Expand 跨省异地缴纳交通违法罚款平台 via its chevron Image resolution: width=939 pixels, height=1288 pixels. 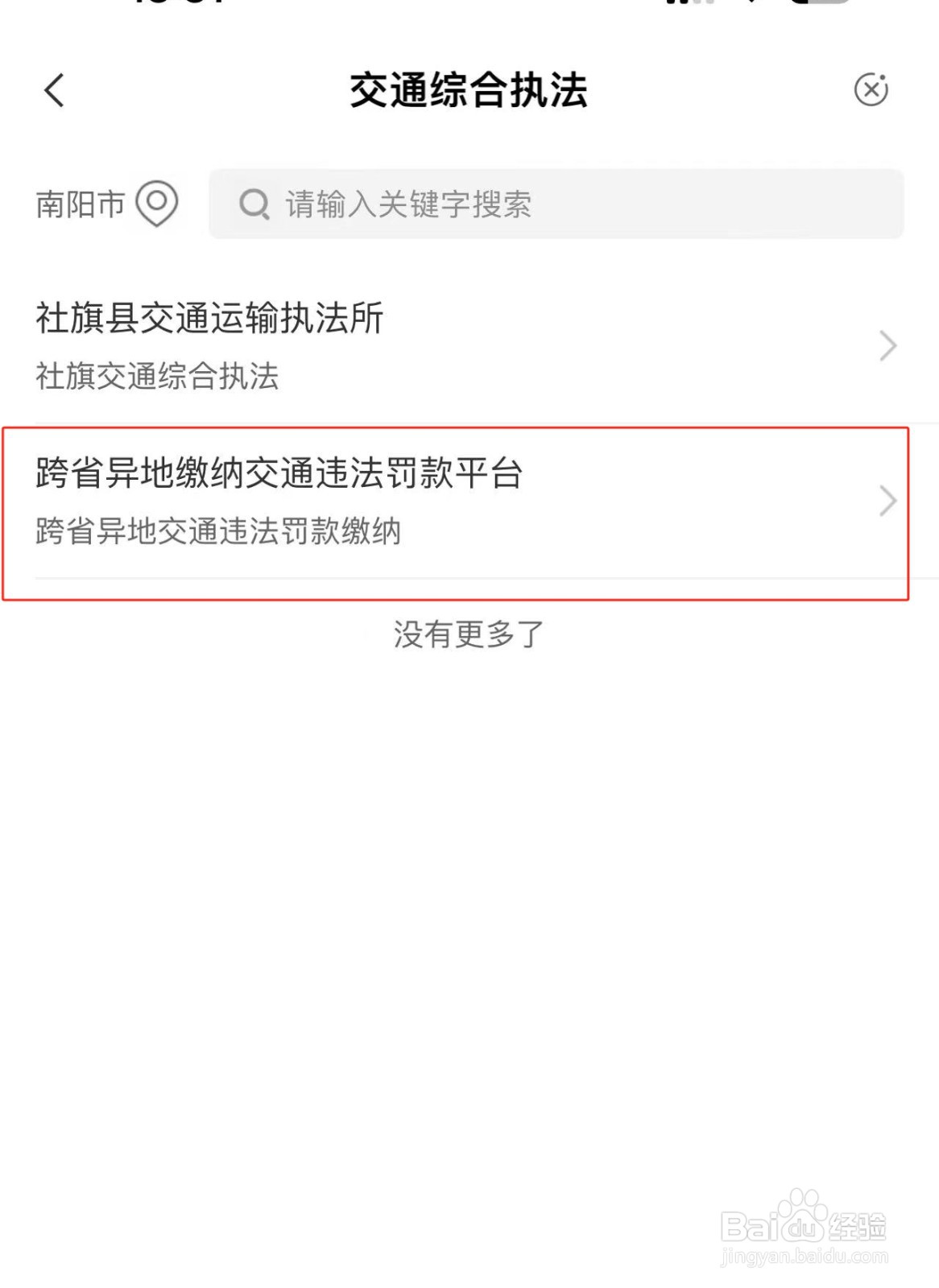pyautogui.click(x=887, y=499)
